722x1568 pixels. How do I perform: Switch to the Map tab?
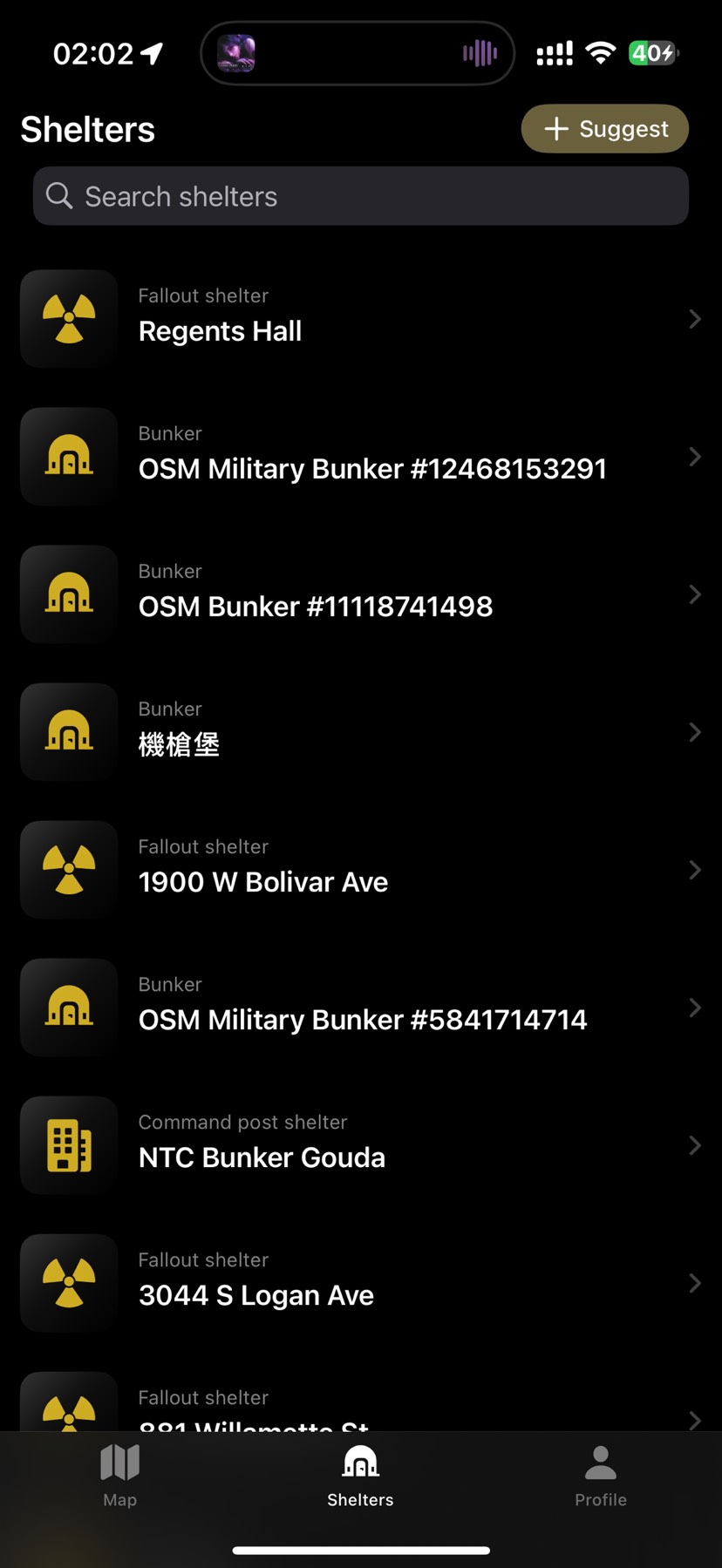tap(120, 1475)
